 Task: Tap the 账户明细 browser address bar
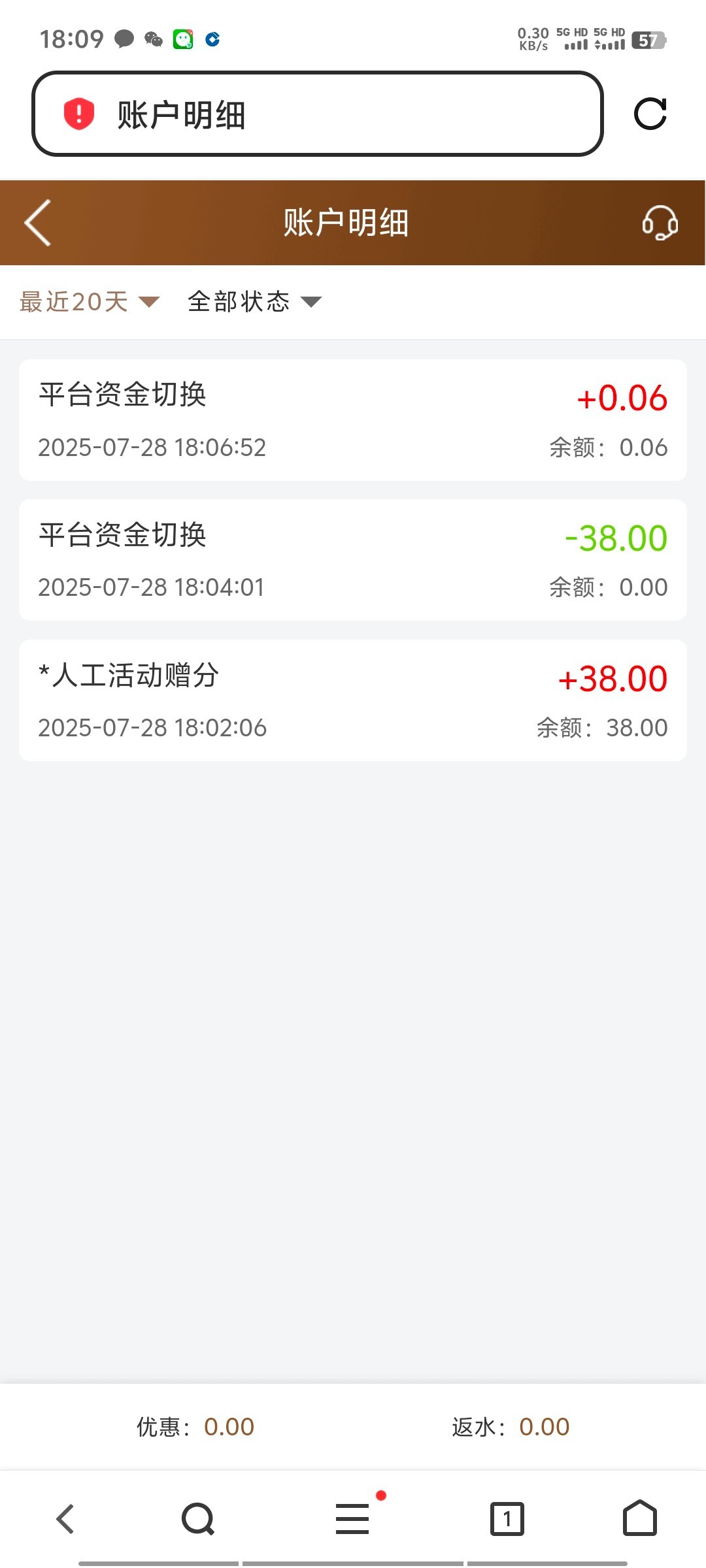coord(317,114)
